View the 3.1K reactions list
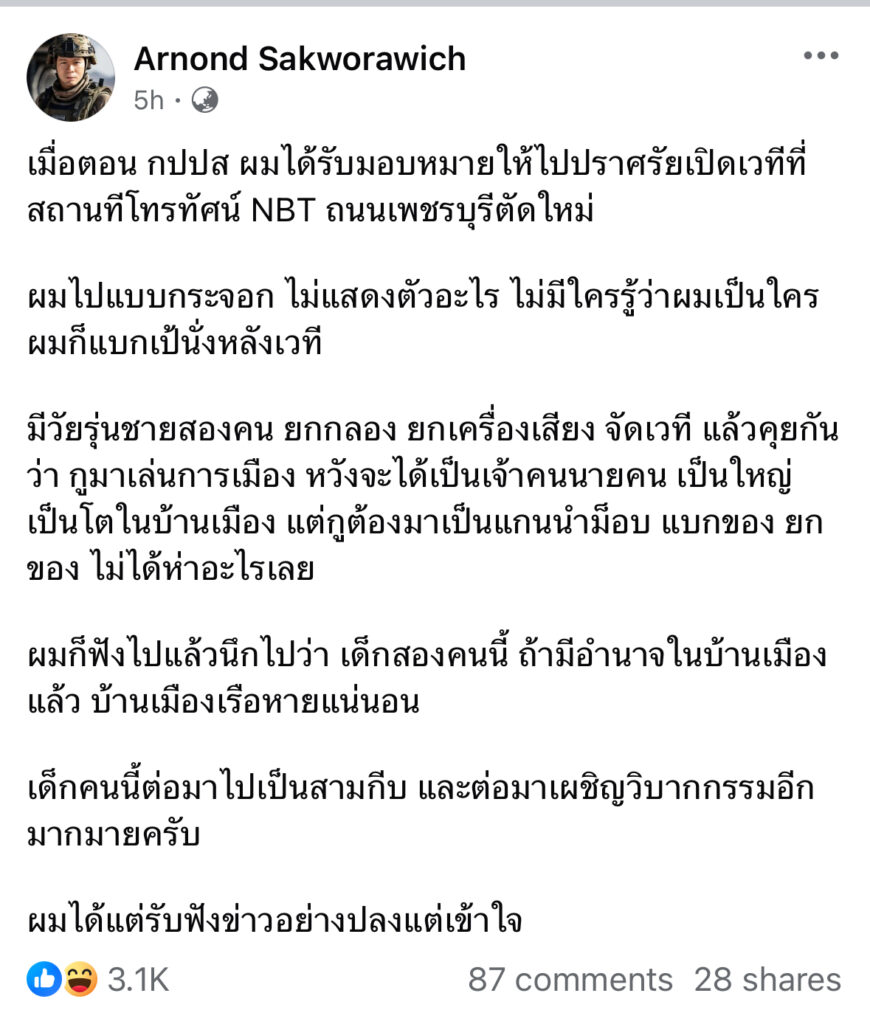870x1024 pixels. (137, 980)
